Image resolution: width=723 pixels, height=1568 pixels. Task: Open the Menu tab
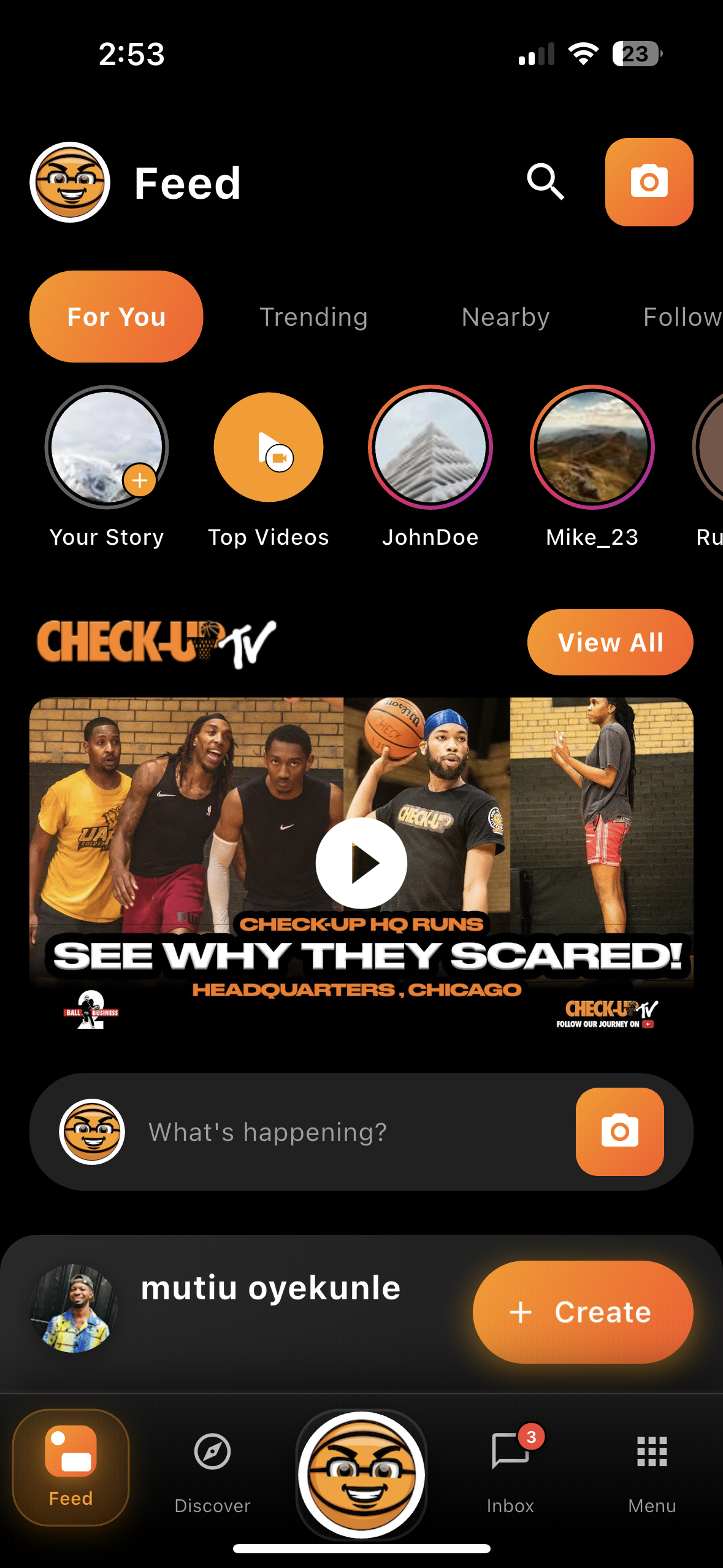652,1472
